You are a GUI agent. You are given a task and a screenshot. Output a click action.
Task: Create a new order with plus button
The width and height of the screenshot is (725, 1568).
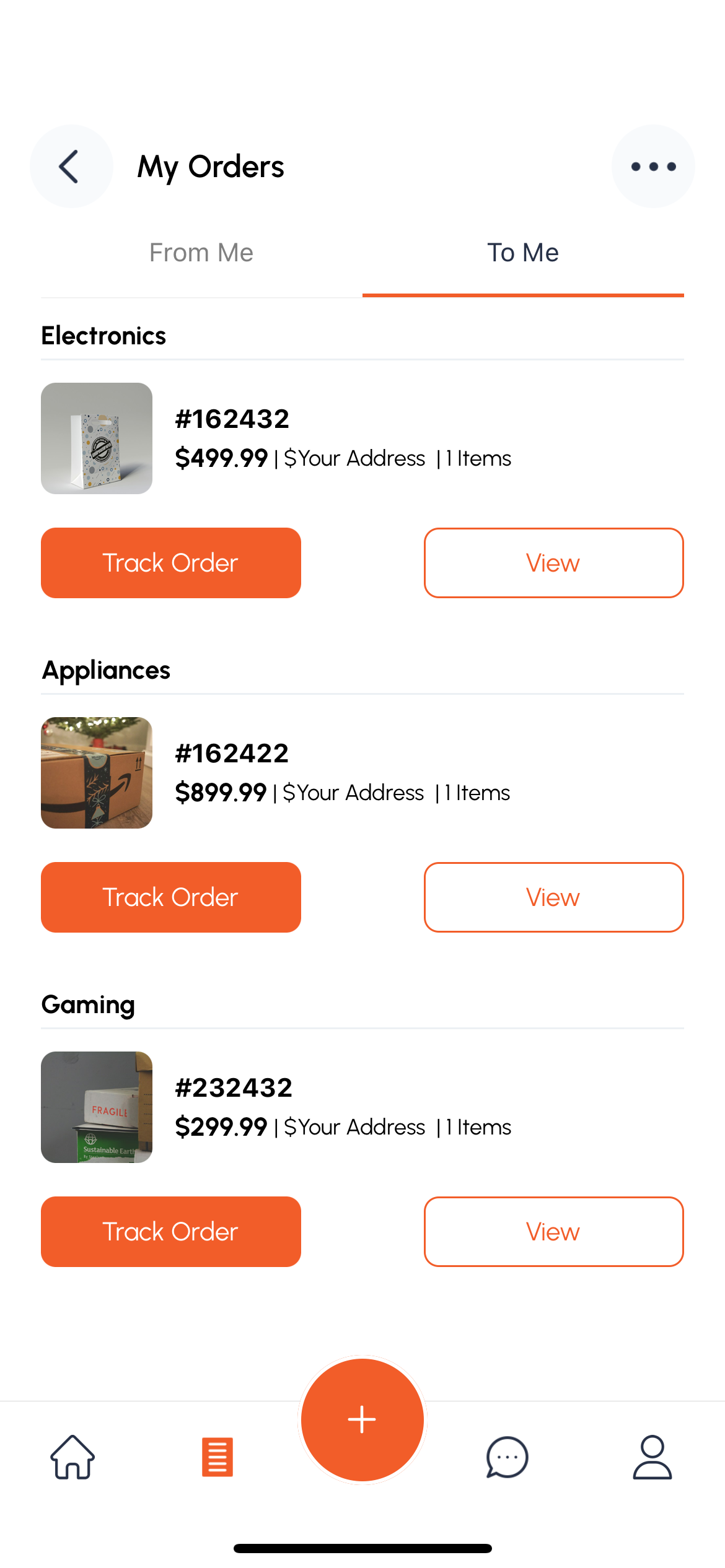tap(362, 1419)
